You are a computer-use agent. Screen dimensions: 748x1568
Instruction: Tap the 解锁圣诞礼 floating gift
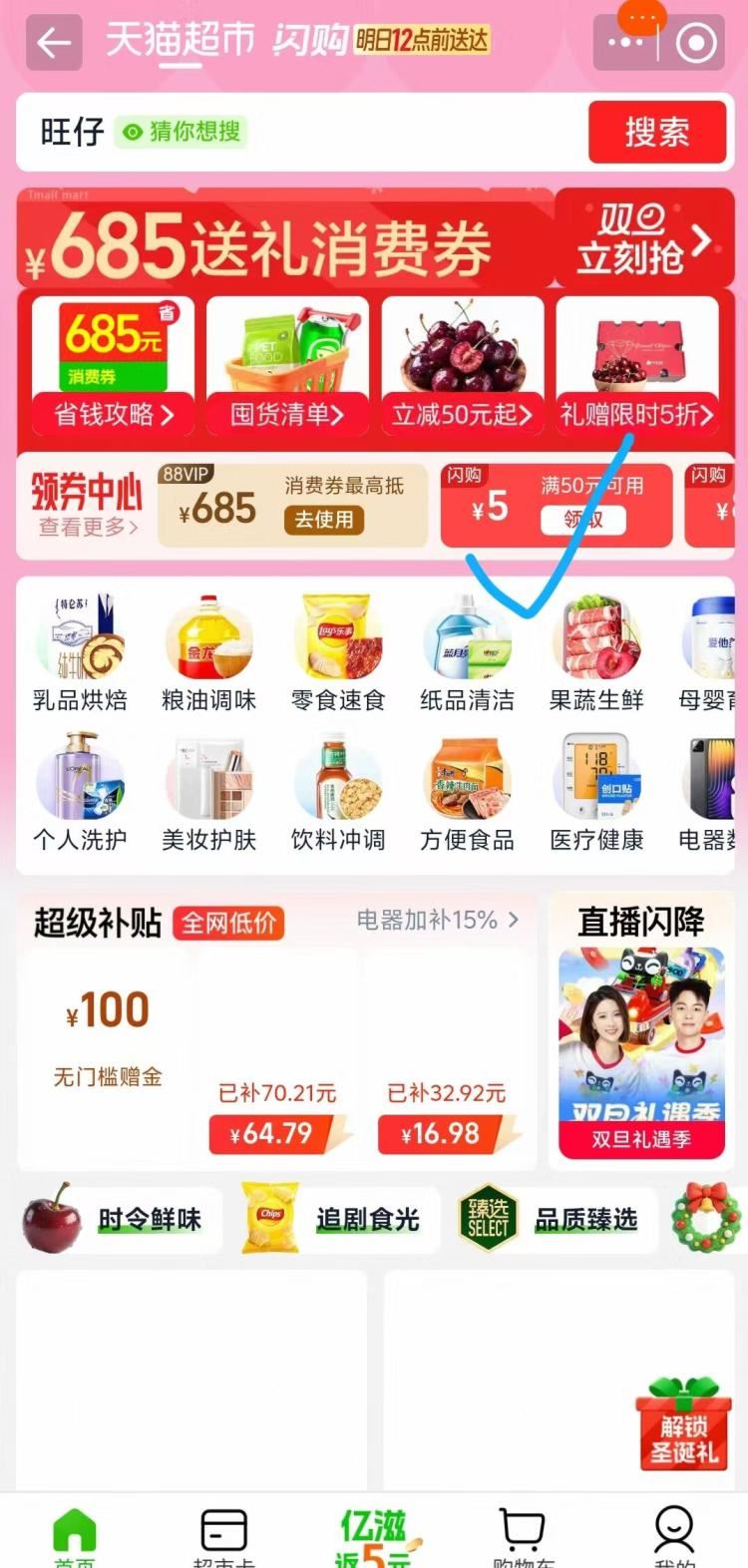click(684, 1426)
